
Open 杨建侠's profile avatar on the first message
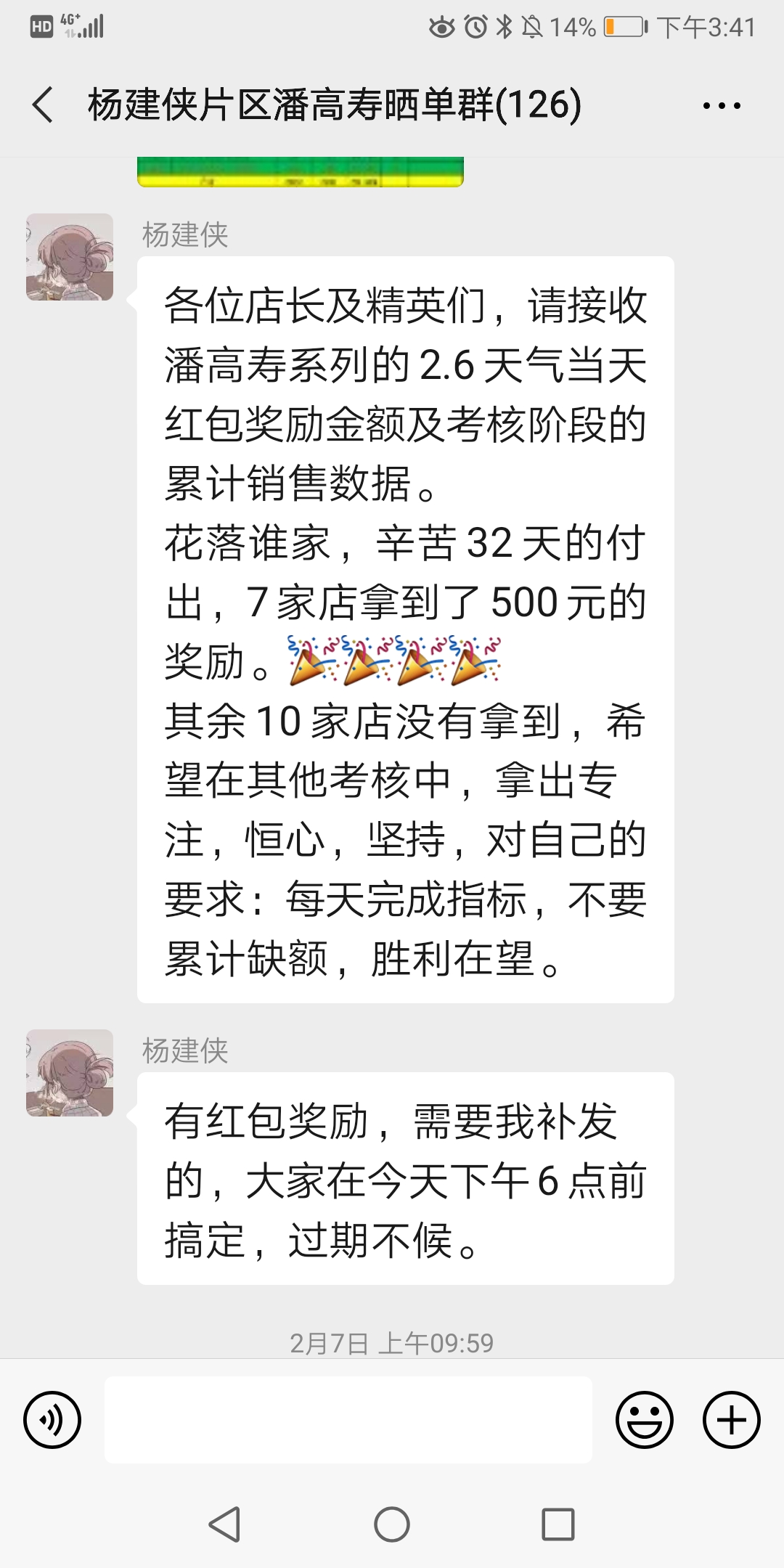pyautogui.click(x=69, y=258)
